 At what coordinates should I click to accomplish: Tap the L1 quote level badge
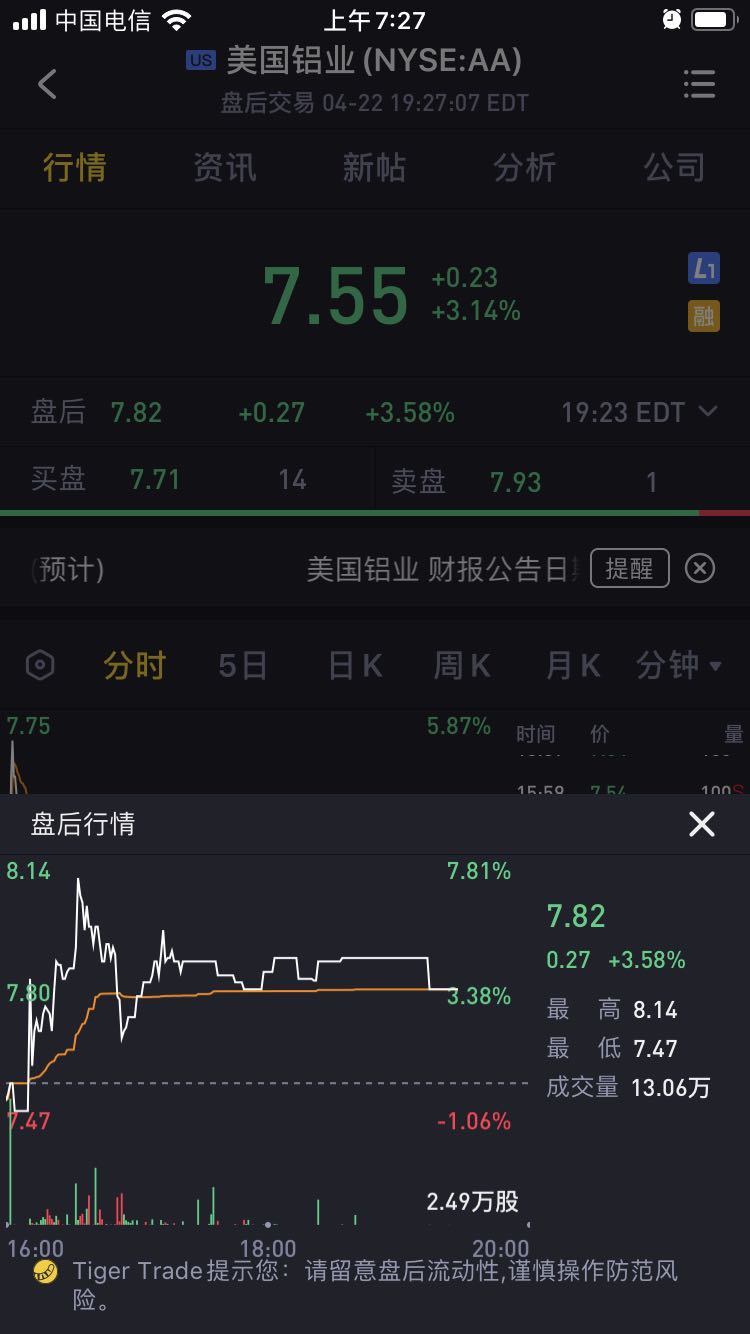click(x=704, y=268)
